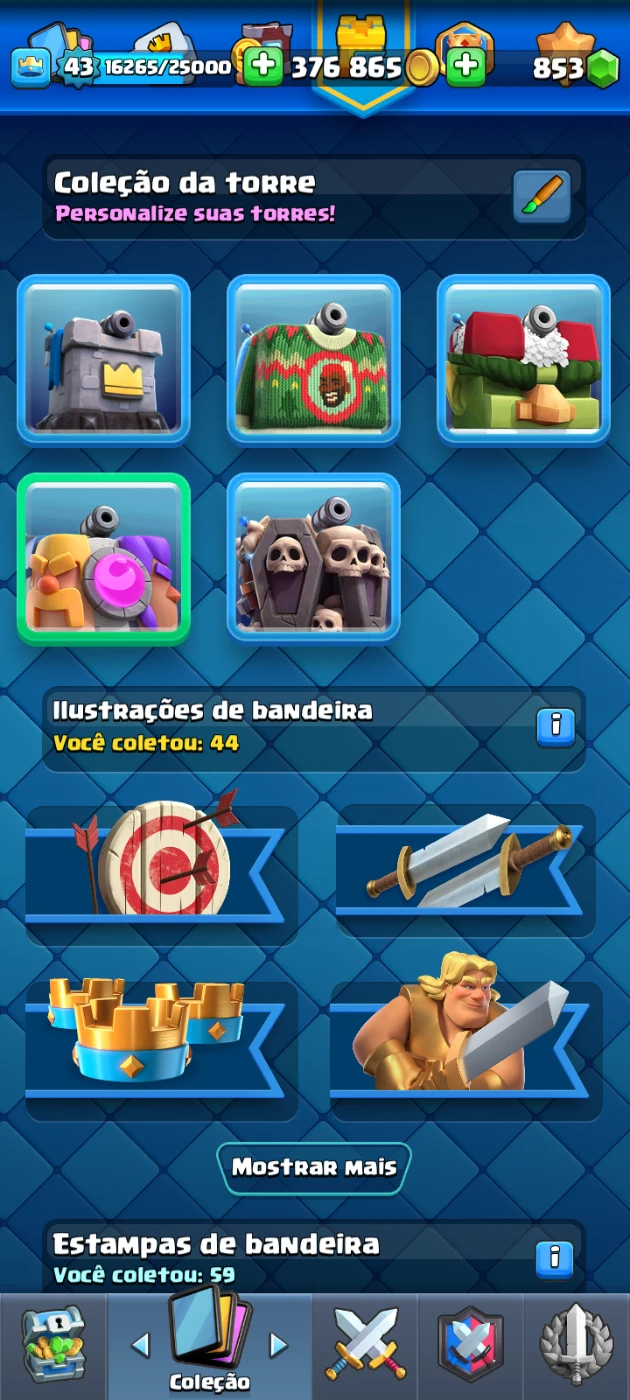Select the green Christmas sweater tower skin
Screen dimensions: 630x1400
pos(314,360)
